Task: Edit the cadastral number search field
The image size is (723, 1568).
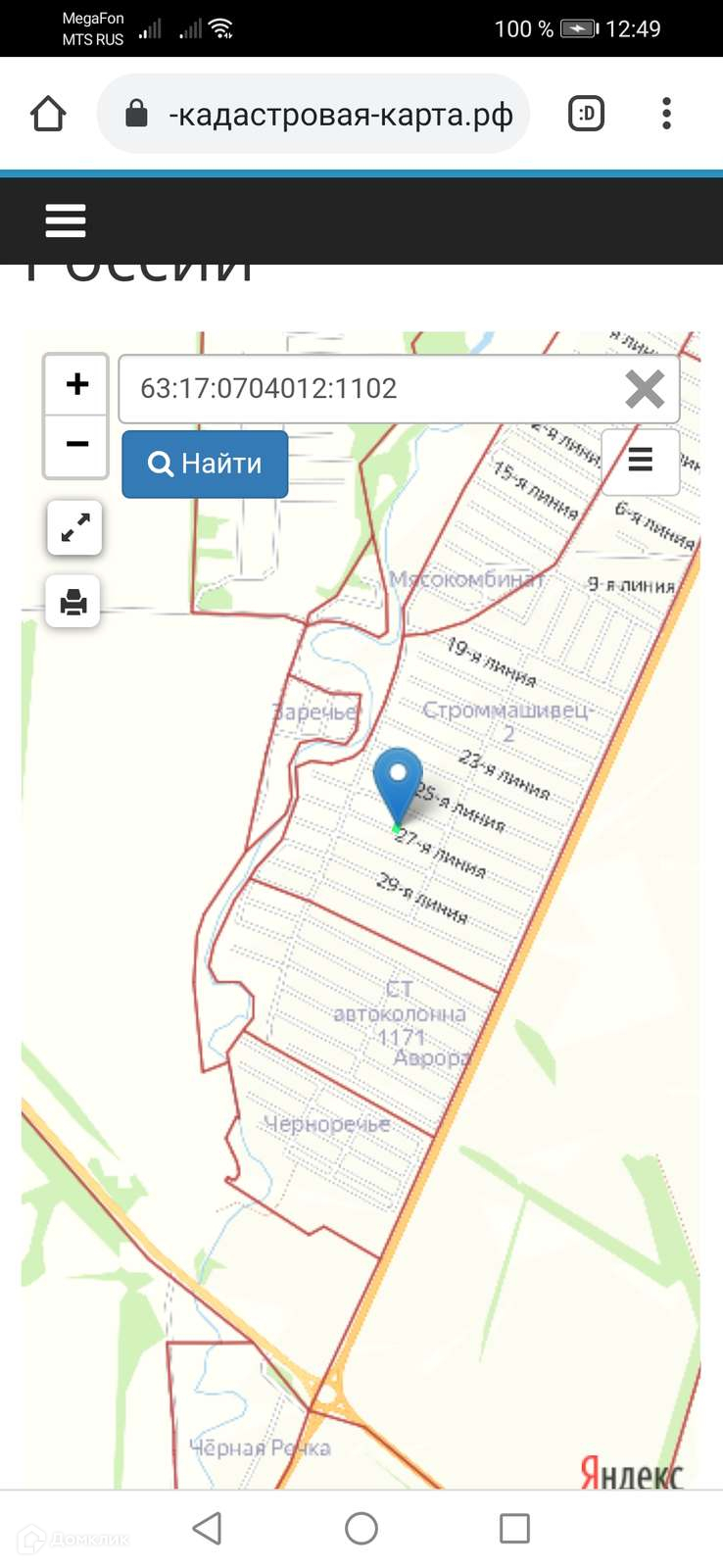Action: [x=372, y=389]
